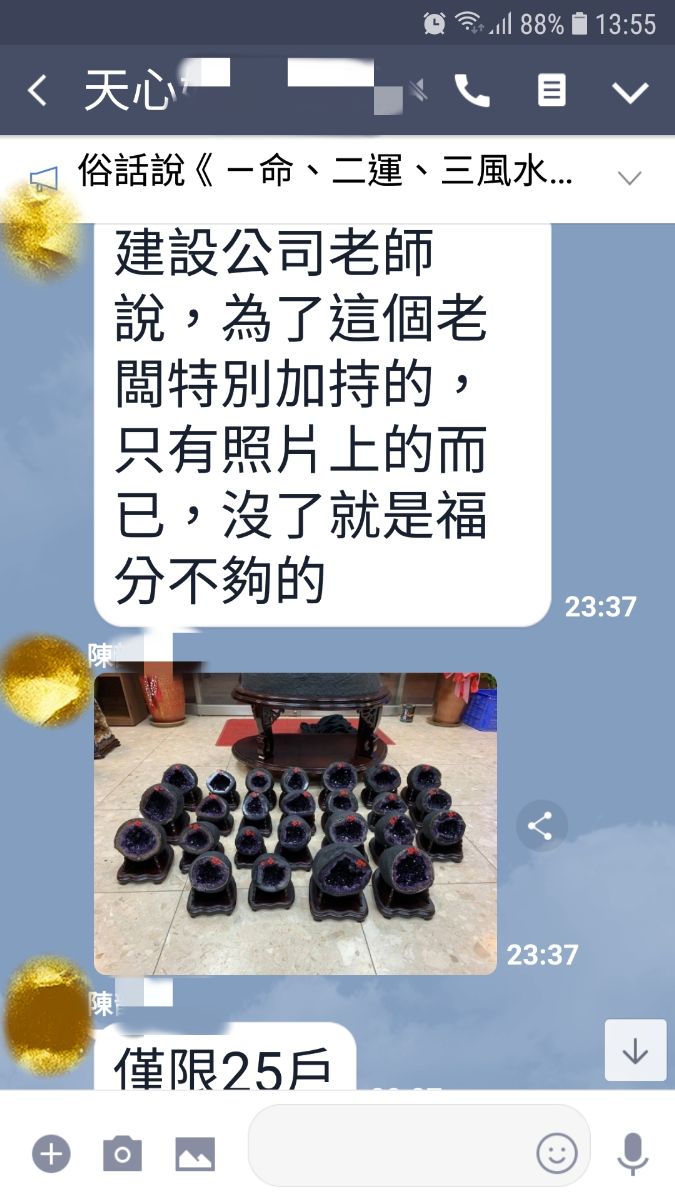Open the emoji sticker picker
Image resolution: width=675 pixels, height=1200 pixels.
click(557, 1154)
